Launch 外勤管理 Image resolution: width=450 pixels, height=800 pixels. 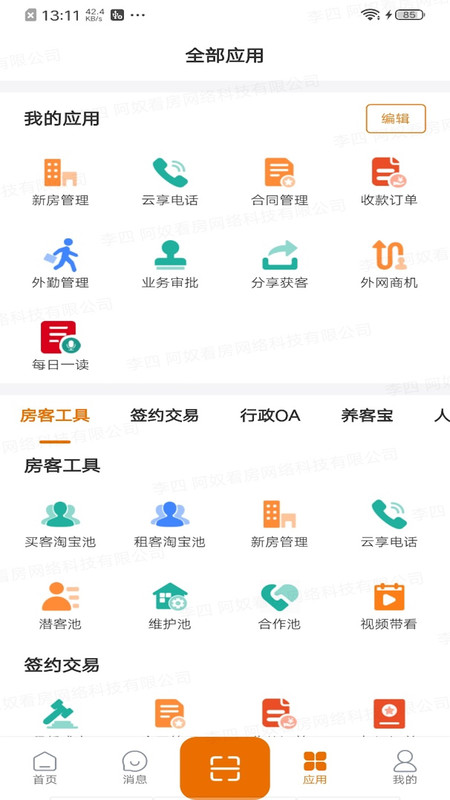coord(60,263)
